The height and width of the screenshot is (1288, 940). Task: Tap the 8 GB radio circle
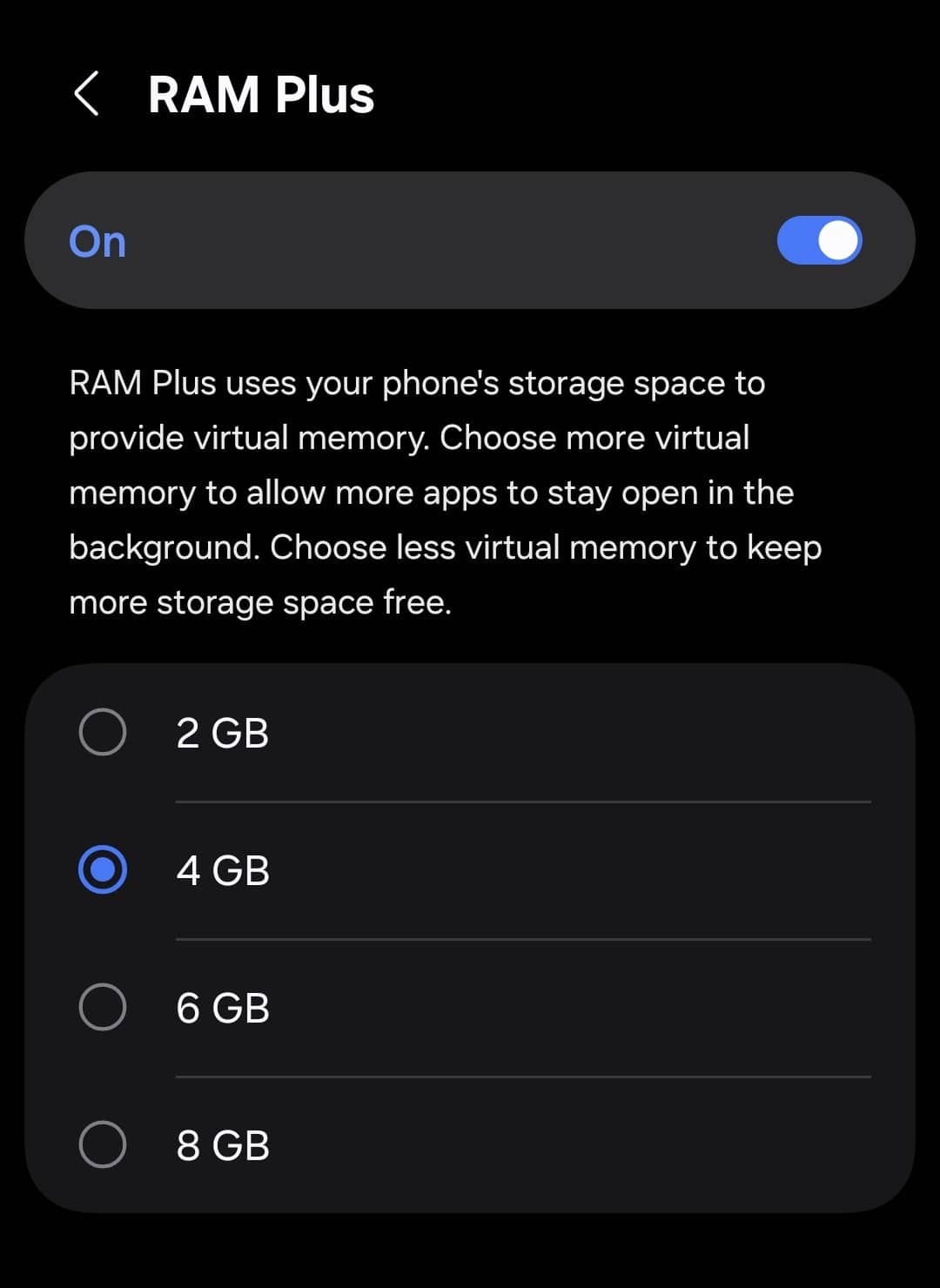tap(104, 1144)
